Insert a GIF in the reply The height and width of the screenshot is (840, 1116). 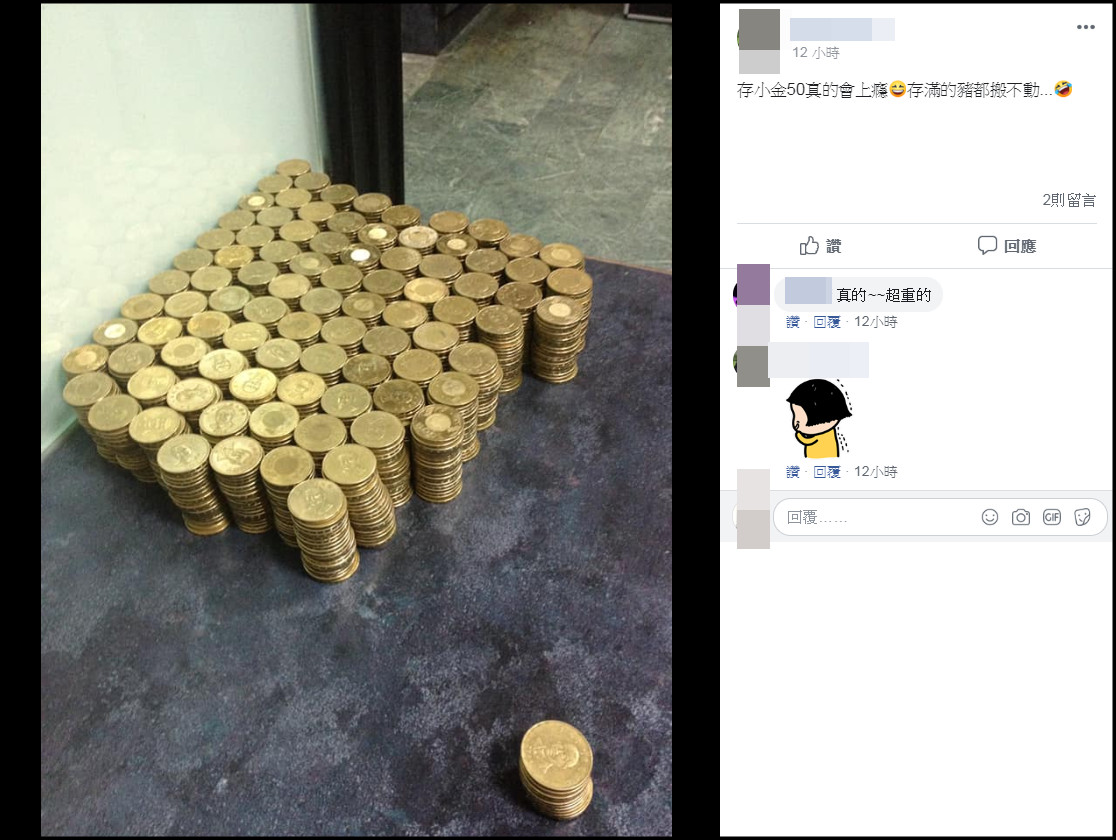click(1051, 517)
